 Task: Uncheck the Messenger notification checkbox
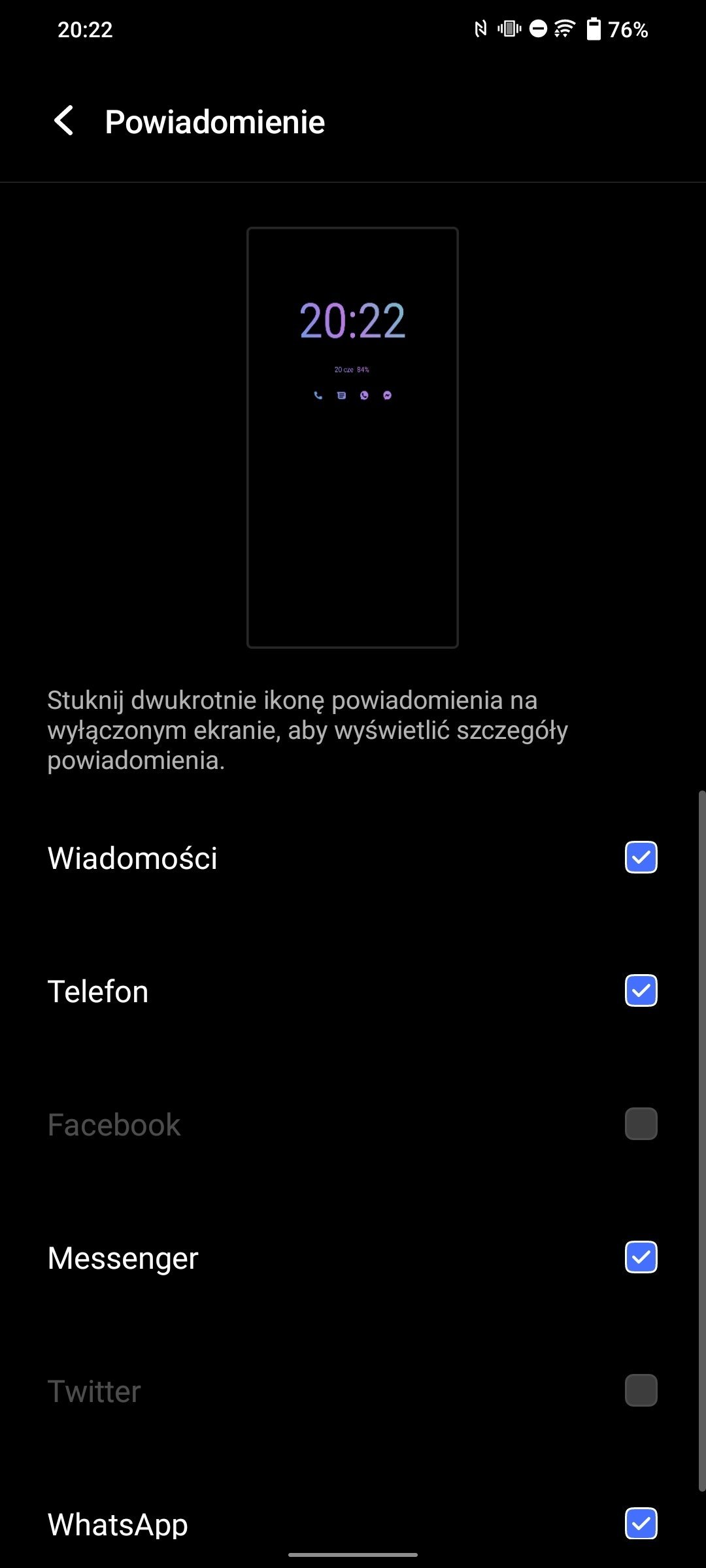click(x=641, y=1258)
